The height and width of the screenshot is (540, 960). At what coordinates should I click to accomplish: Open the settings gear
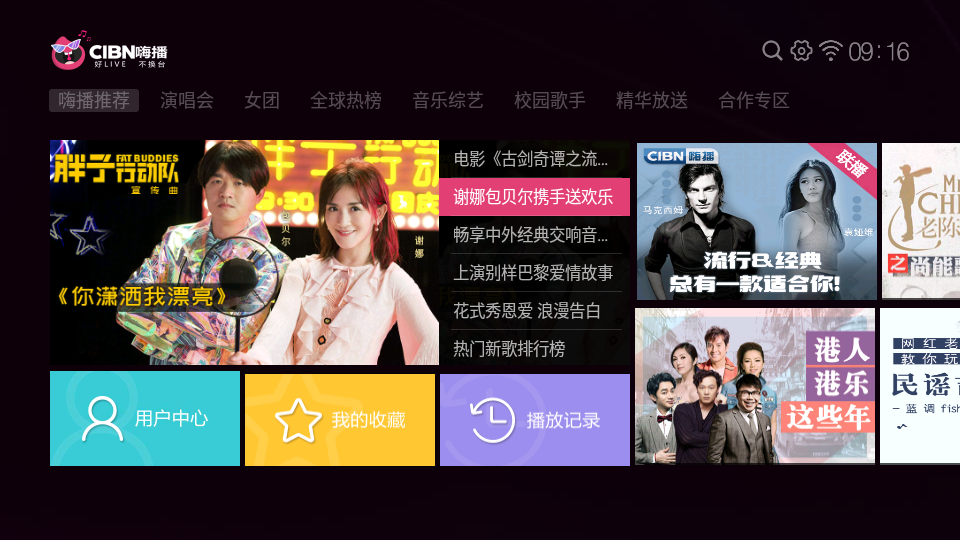[801, 51]
